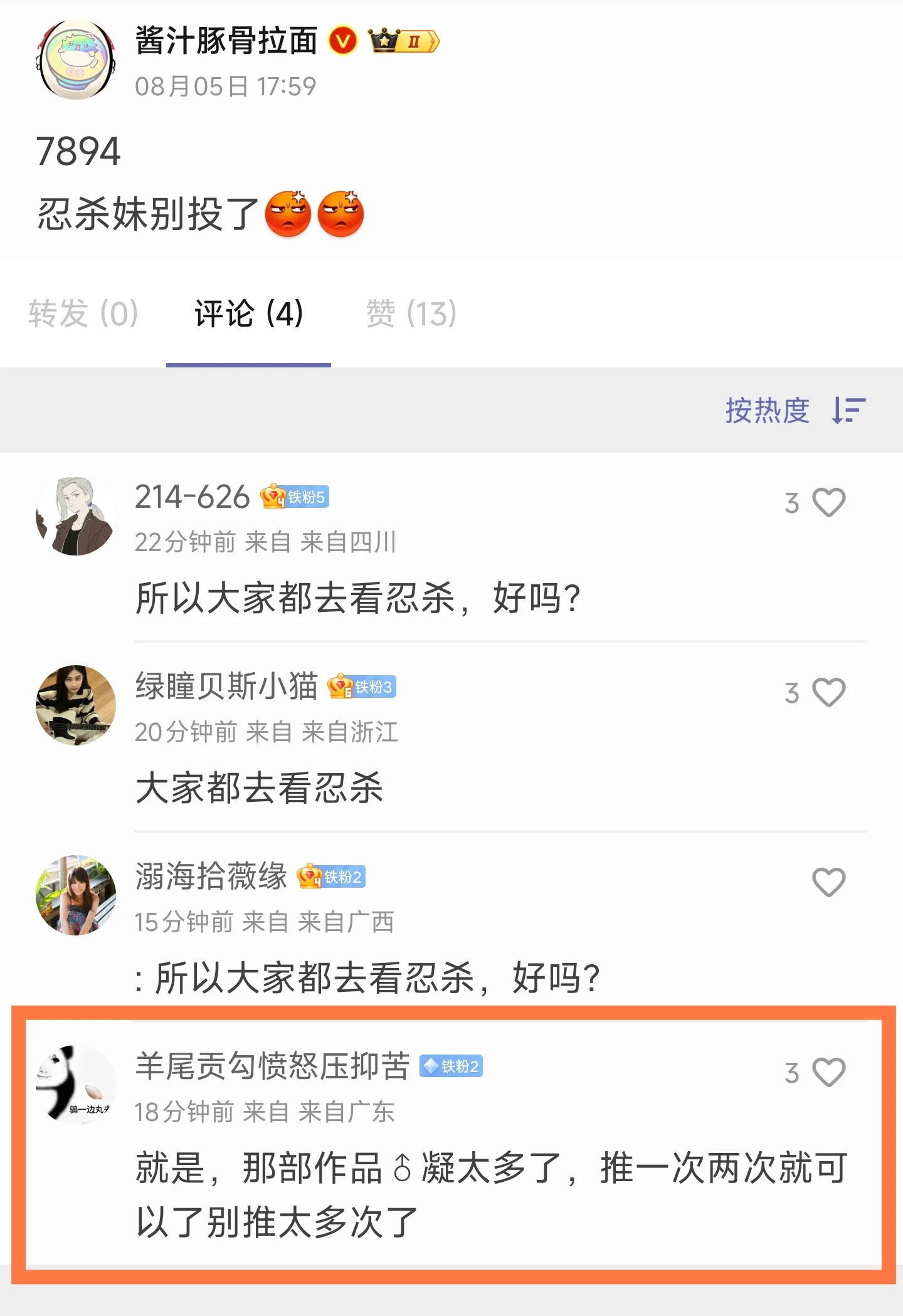Reply to comment 大家都去看忍杀
Screen dimensions: 903x1316
point(259,788)
